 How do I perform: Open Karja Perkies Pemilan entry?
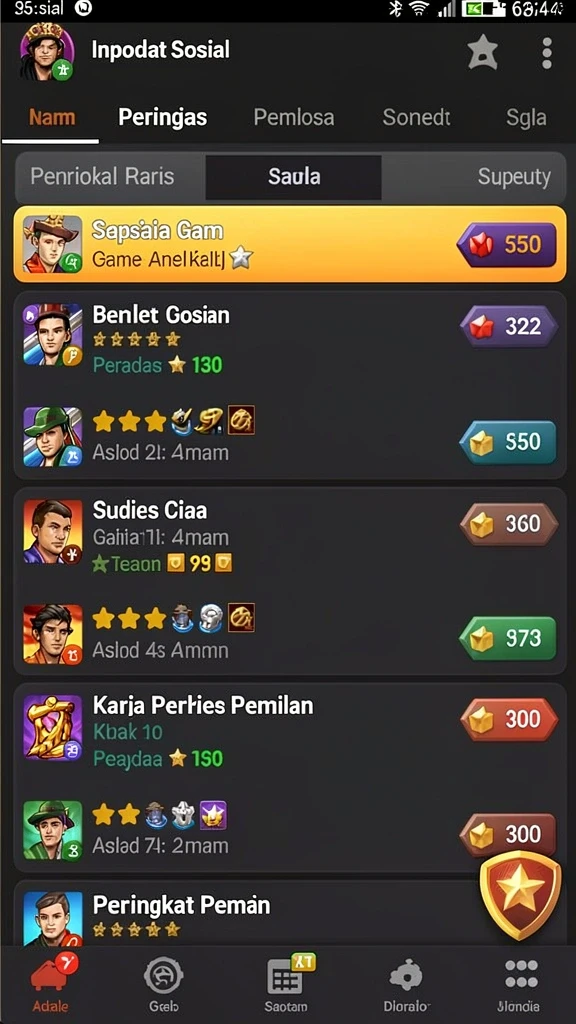(290, 731)
